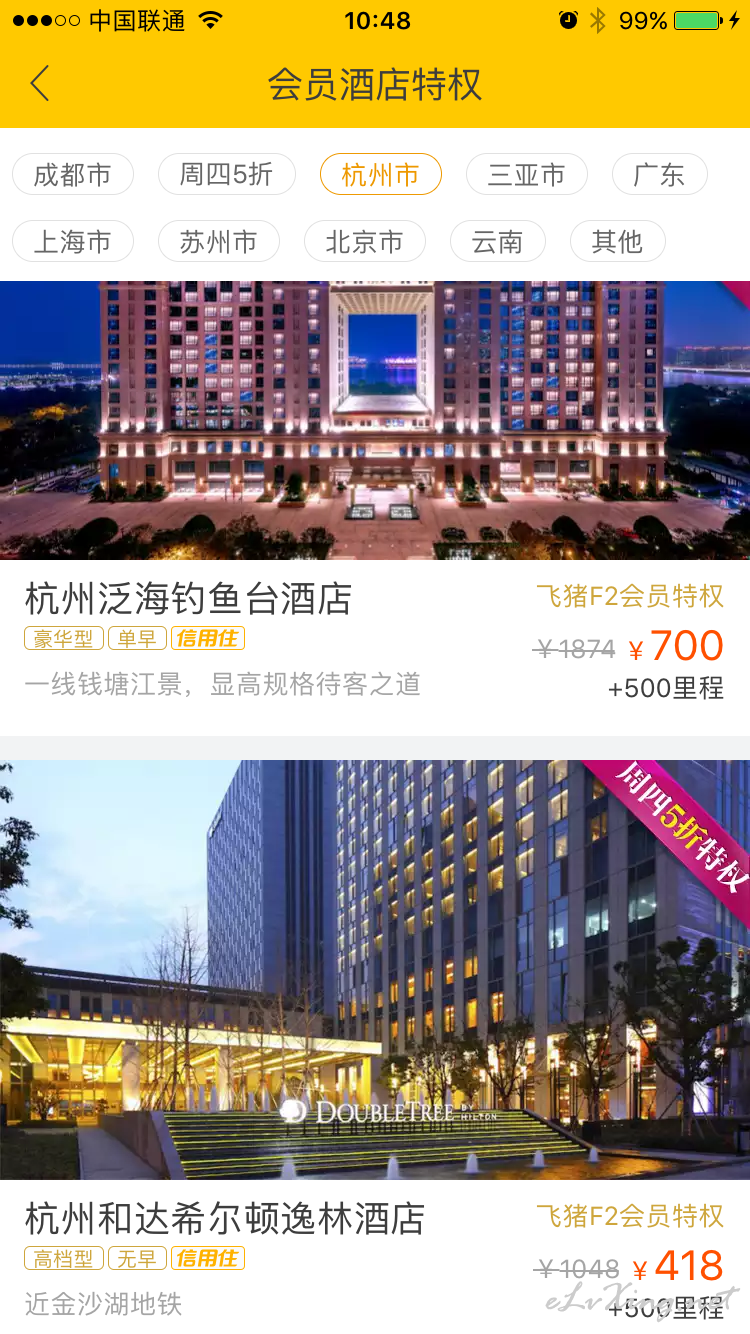750x1334 pixels.
Task: Show hotels in 广东
Action: pos(659,175)
